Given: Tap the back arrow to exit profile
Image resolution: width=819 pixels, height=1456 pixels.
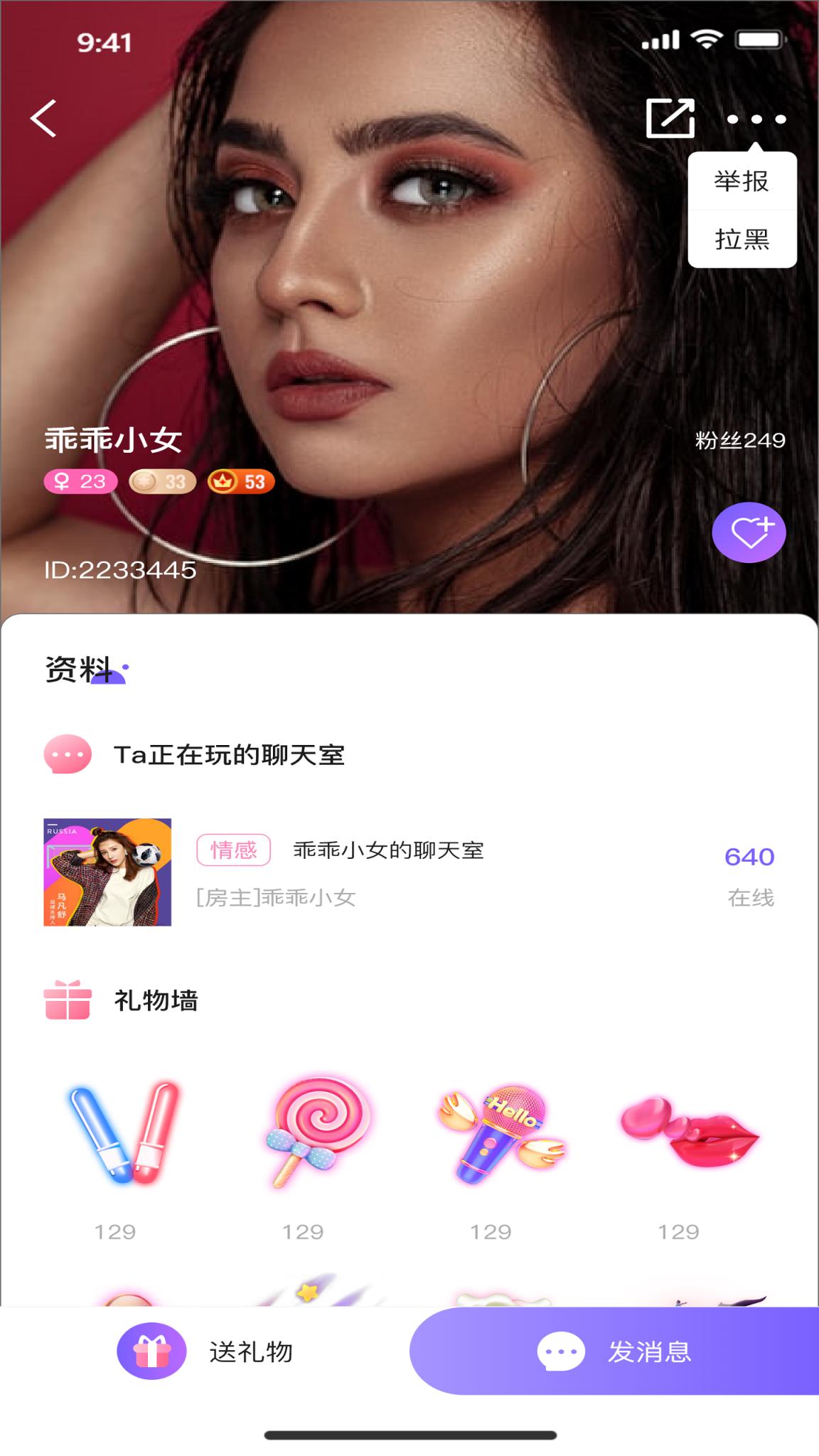Looking at the screenshot, I should pyautogui.click(x=43, y=117).
